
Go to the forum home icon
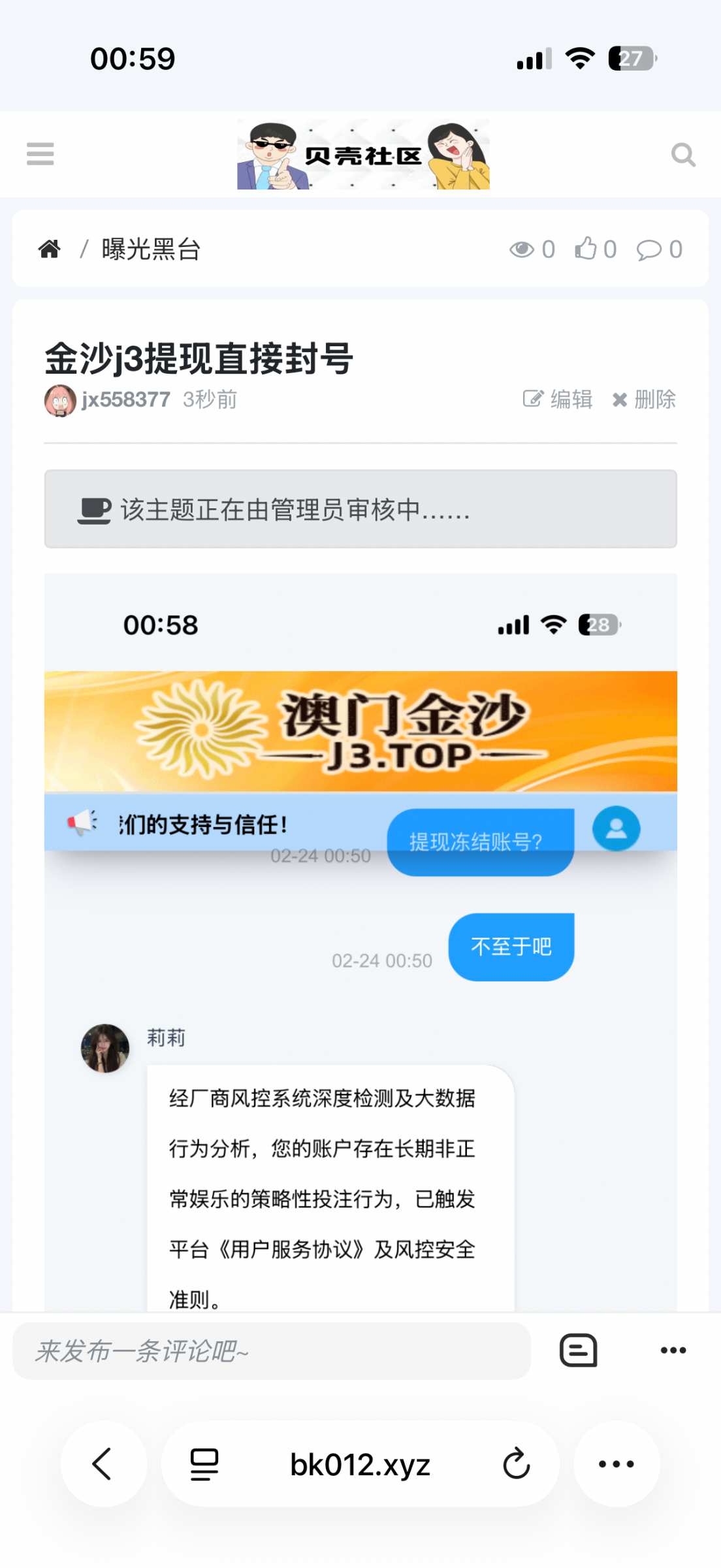[x=50, y=249]
